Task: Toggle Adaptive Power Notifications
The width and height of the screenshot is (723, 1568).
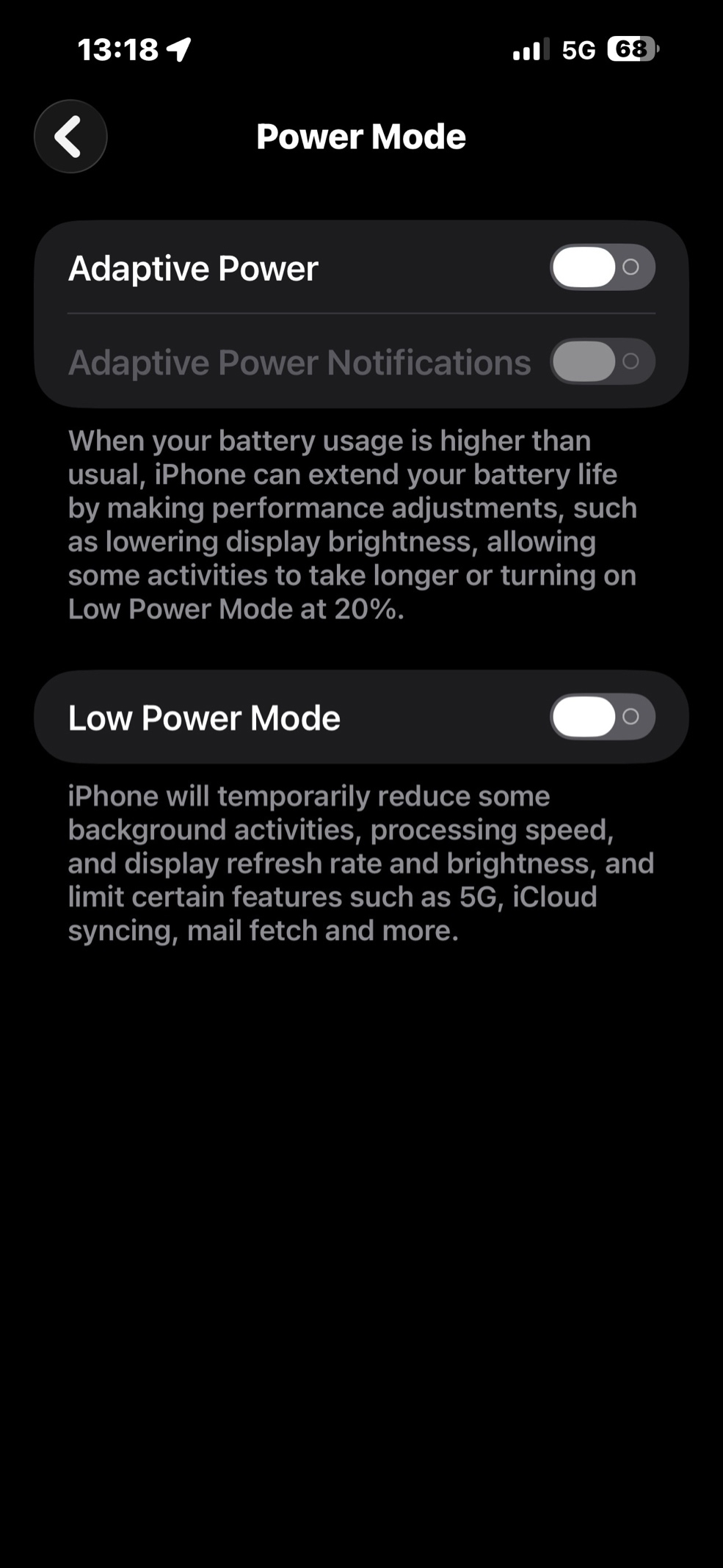Action: (602, 361)
